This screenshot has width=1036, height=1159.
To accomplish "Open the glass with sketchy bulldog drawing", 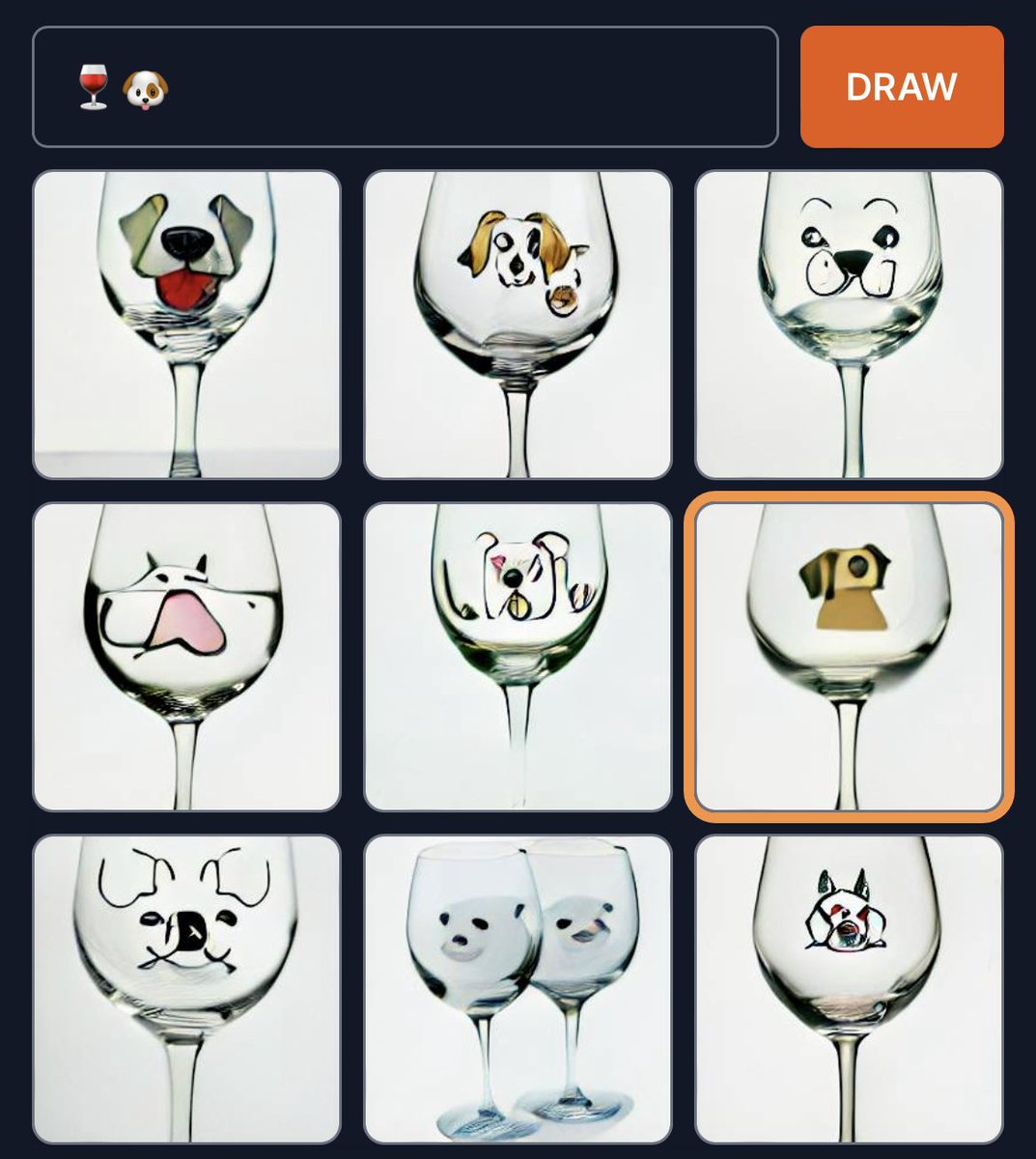I will tap(518, 657).
